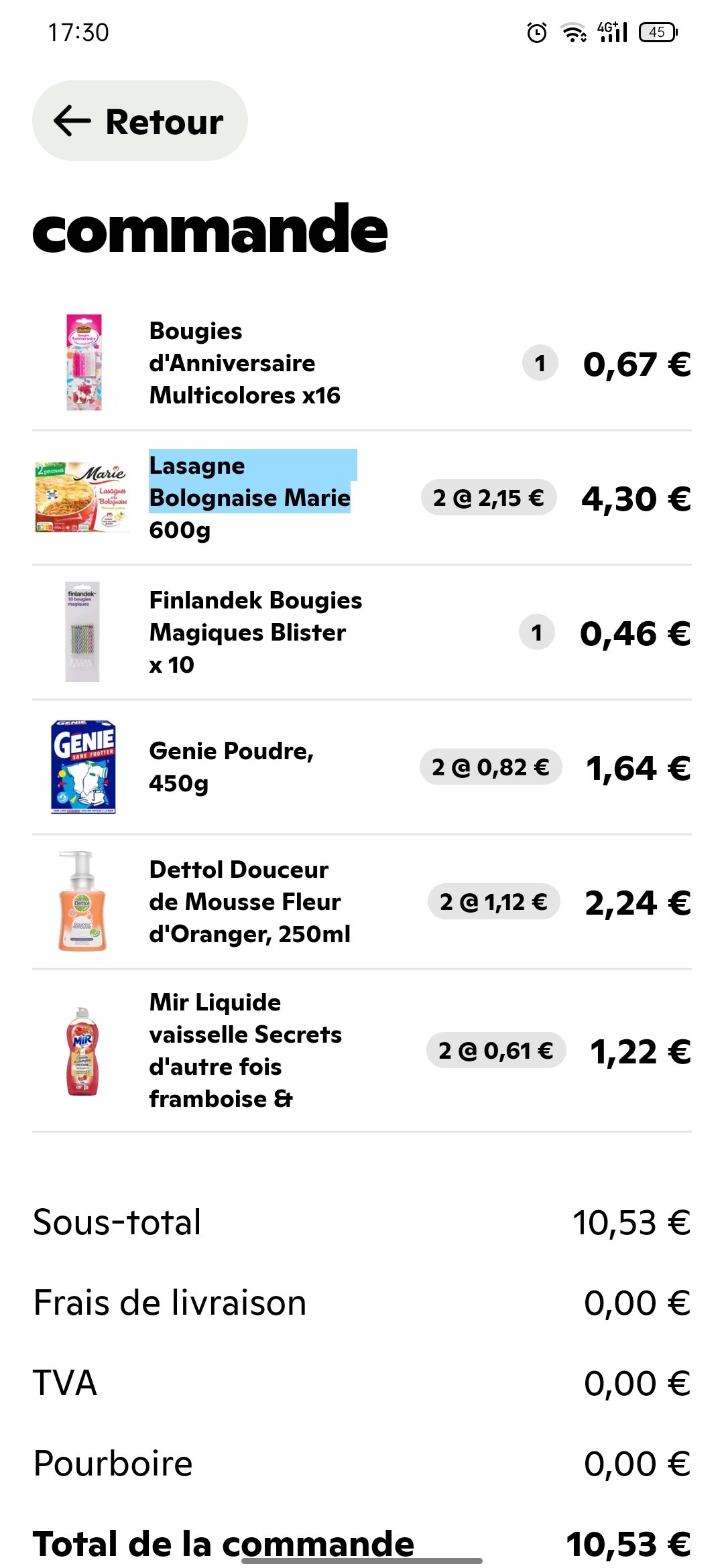Open the Bougies d'Anniversaire Multicolores x16 item
Image resolution: width=724 pixels, height=1568 pixels.
point(362,363)
